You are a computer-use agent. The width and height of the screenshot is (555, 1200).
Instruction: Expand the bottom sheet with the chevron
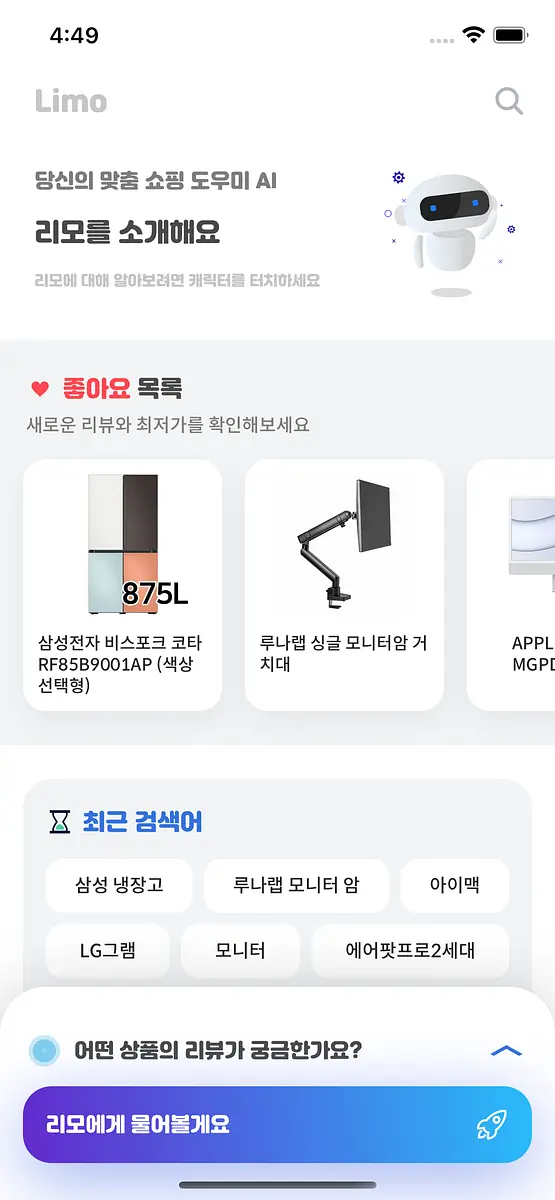click(x=507, y=1051)
